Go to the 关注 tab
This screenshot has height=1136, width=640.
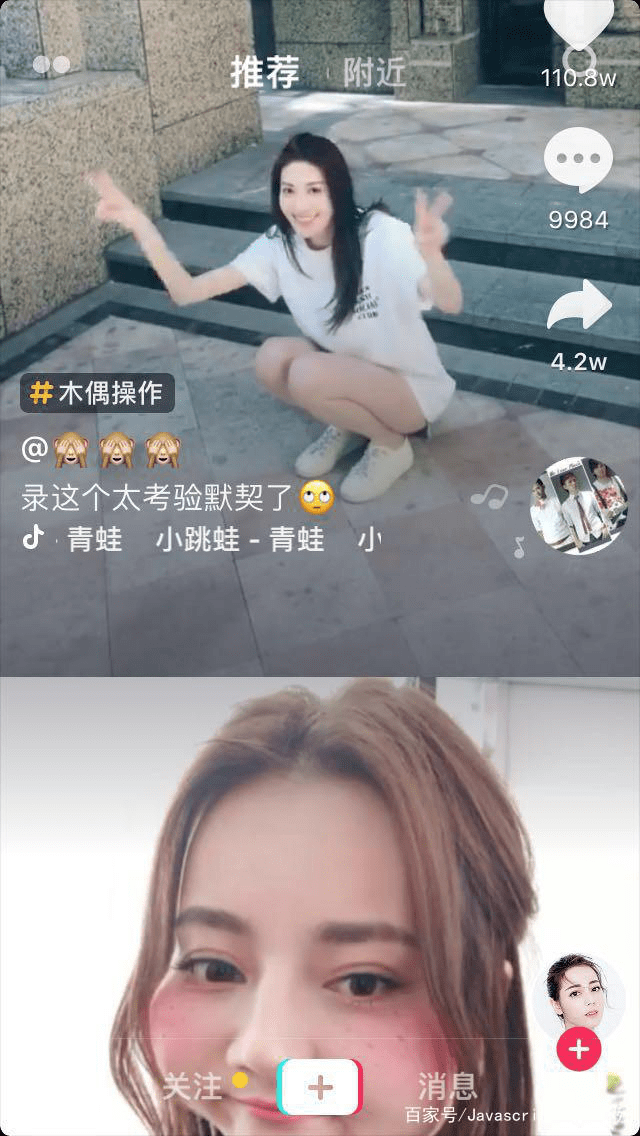tap(191, 1087)
